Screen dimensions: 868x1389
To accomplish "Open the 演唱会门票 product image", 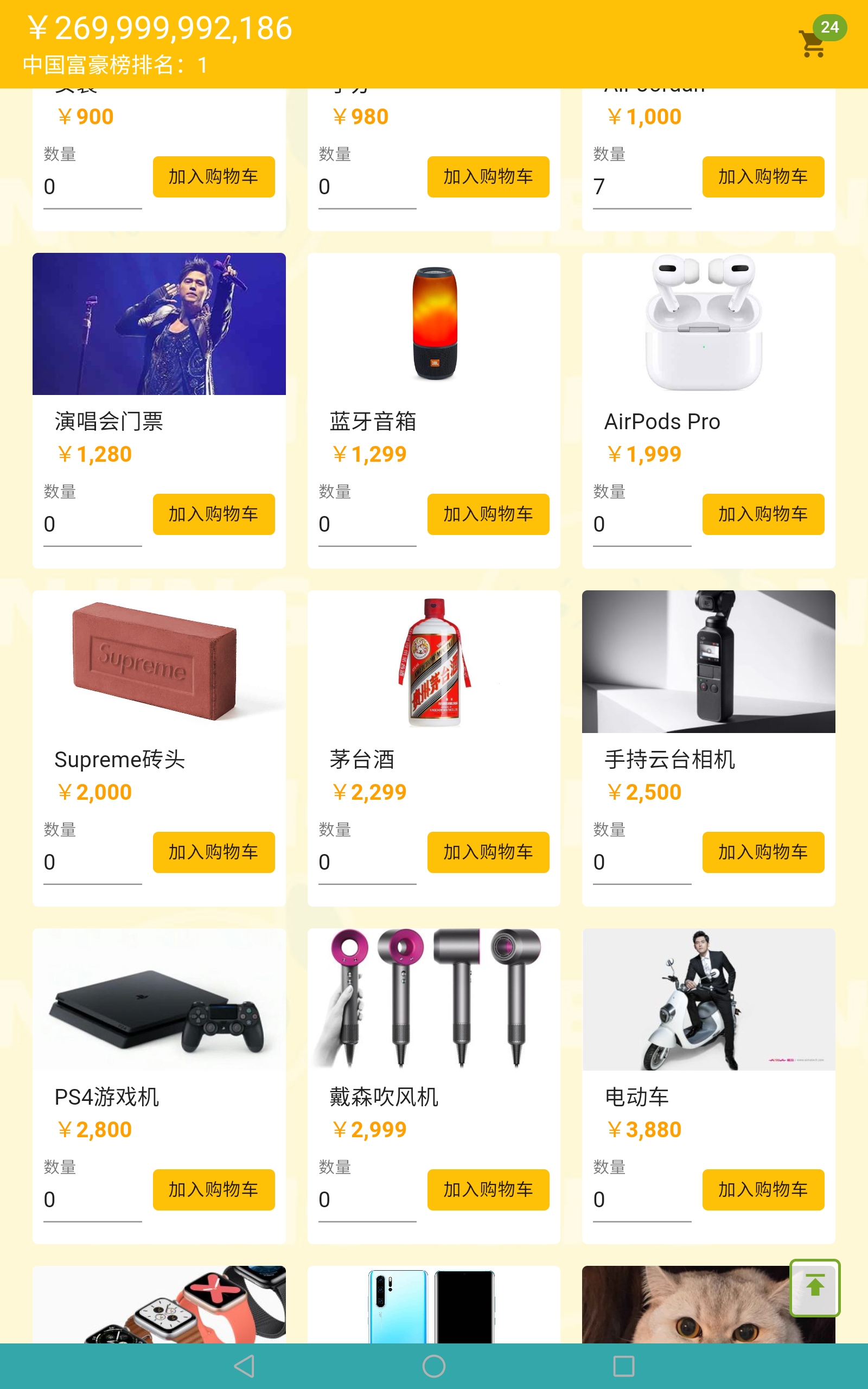I will pyautogui.click(x=159, y=325).
